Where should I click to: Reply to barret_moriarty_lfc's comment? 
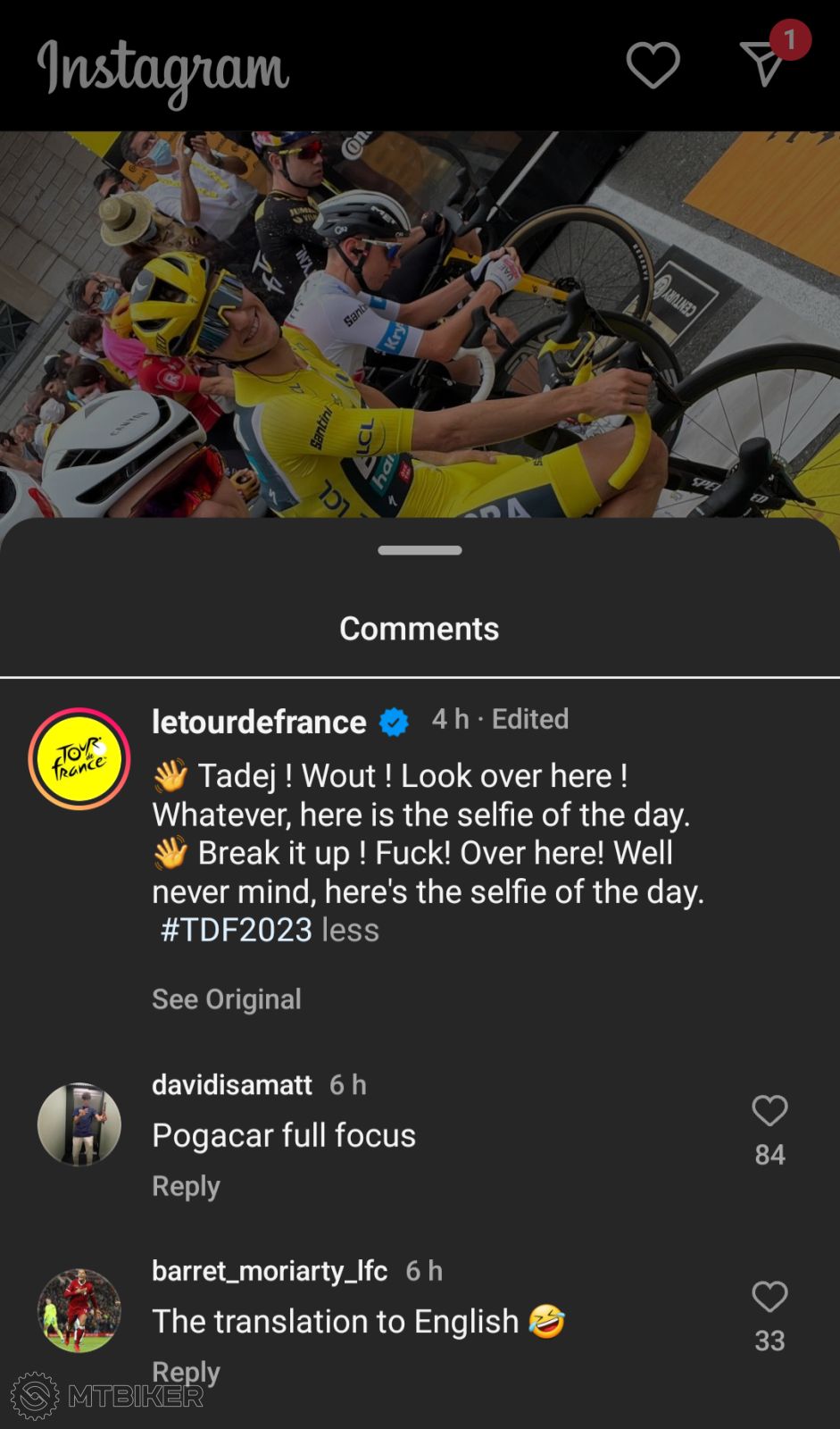click(186, 1371)
